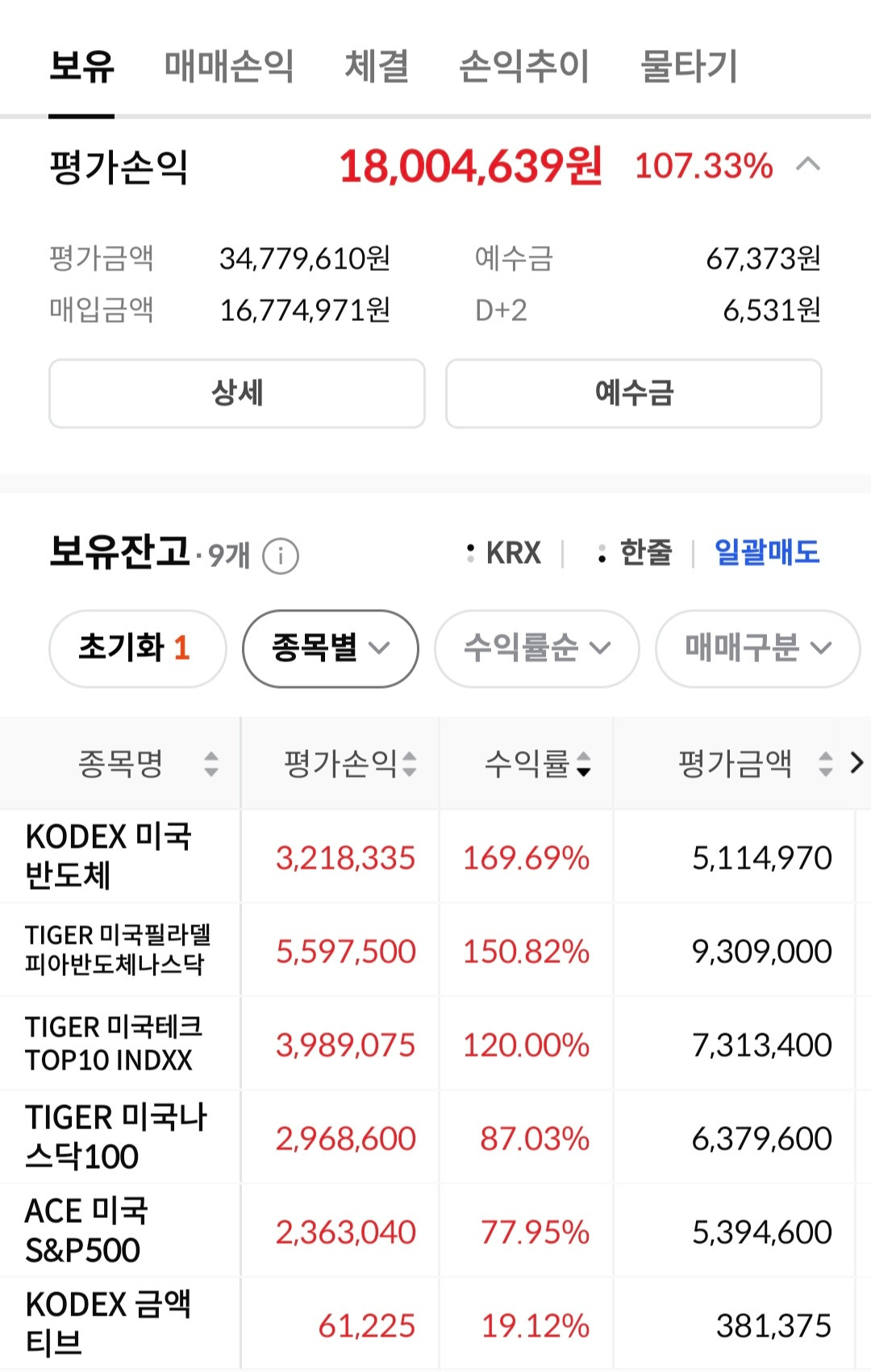Viewport: 871px width, 1372px height.
Task: Tap the 일괄매도 sell-all link
Action: 767,553
